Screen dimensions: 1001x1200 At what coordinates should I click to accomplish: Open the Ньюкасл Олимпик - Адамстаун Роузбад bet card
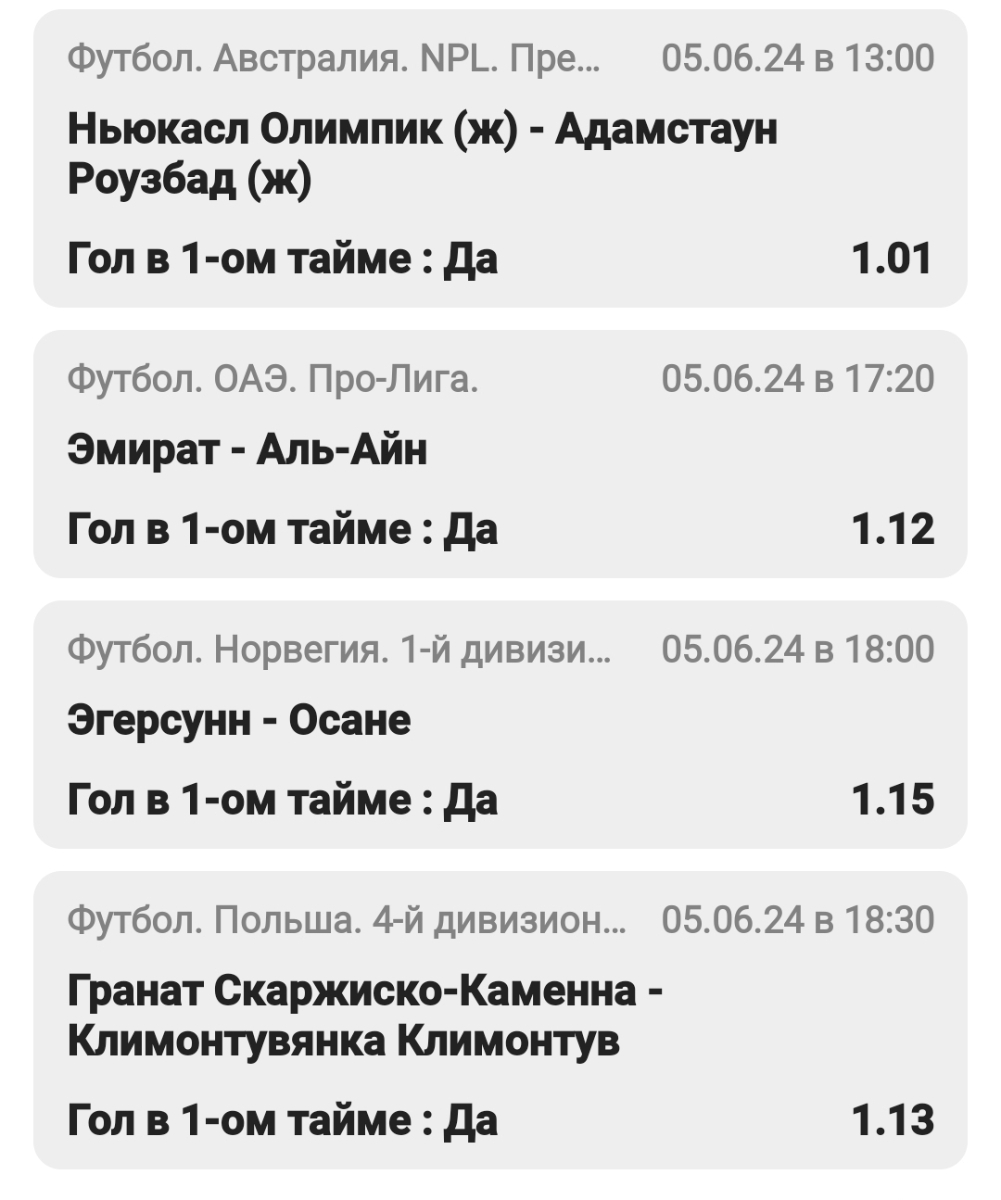point(500,158)
